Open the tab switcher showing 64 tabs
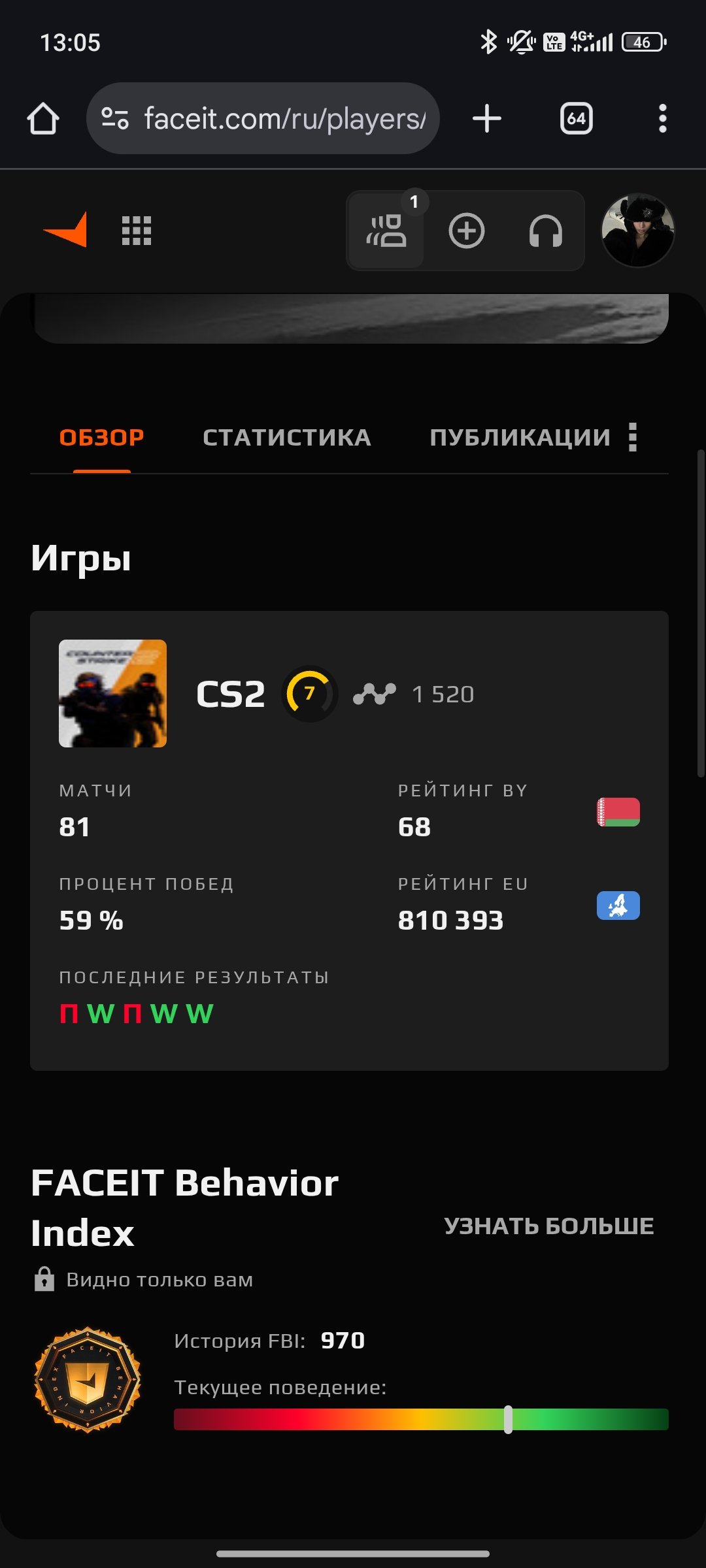 pos(577,118)
